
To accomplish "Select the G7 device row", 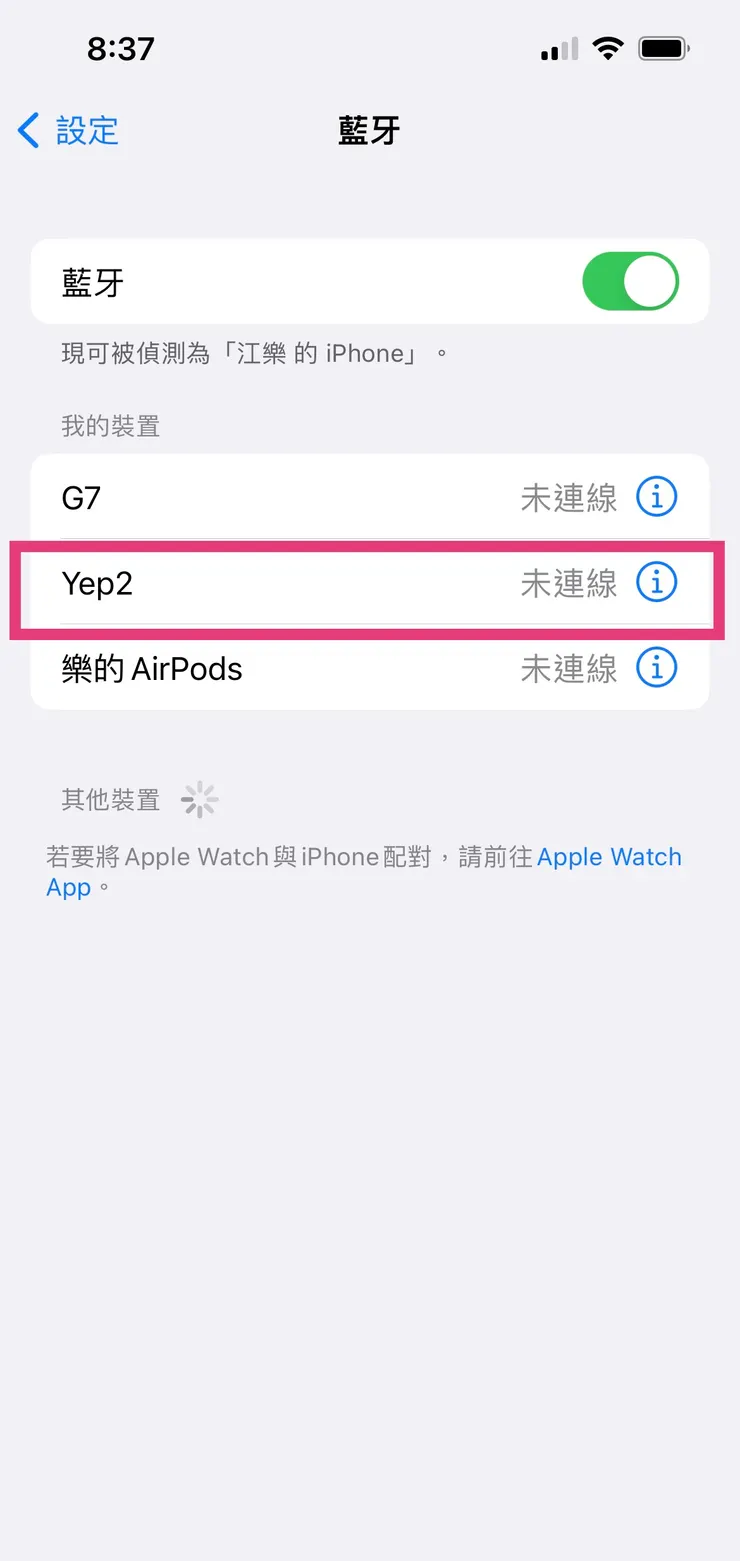I will [250, 497].
